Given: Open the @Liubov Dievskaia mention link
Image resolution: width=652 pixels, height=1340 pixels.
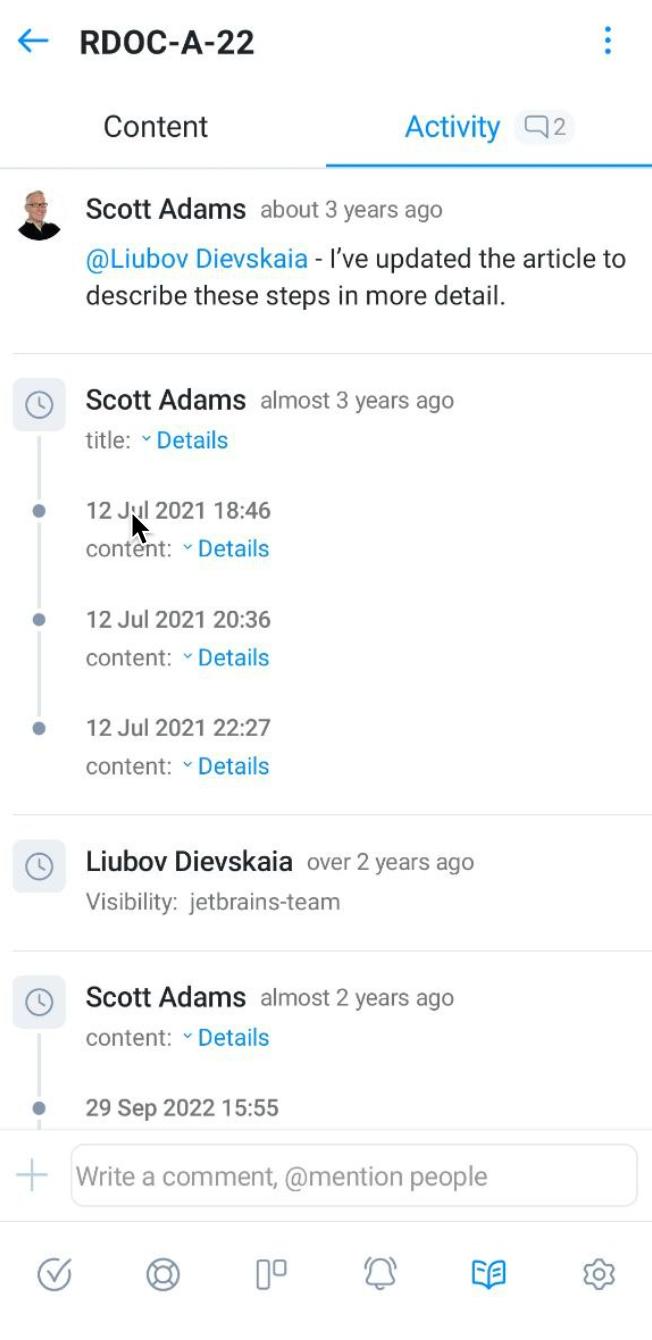Looking at the screenshot, I should pyautogui.click(x=197, y=259).
